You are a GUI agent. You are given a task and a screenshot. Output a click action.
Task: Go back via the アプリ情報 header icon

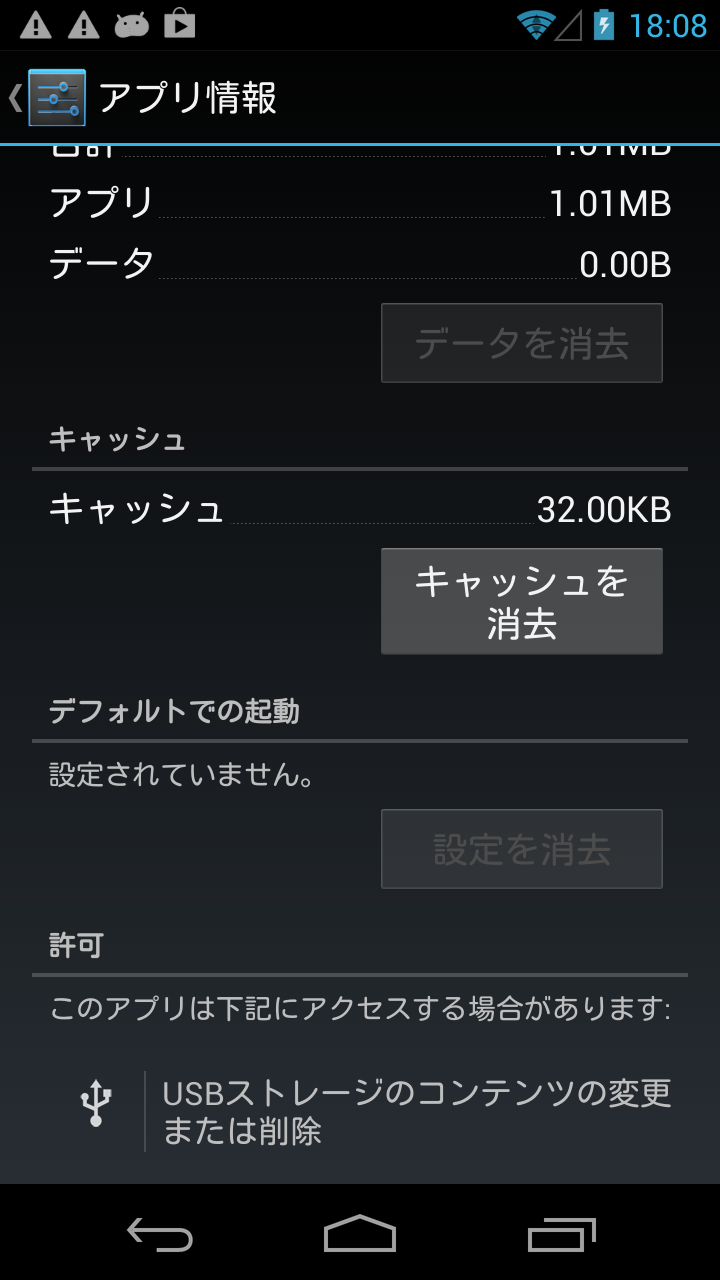coord(48,98)
